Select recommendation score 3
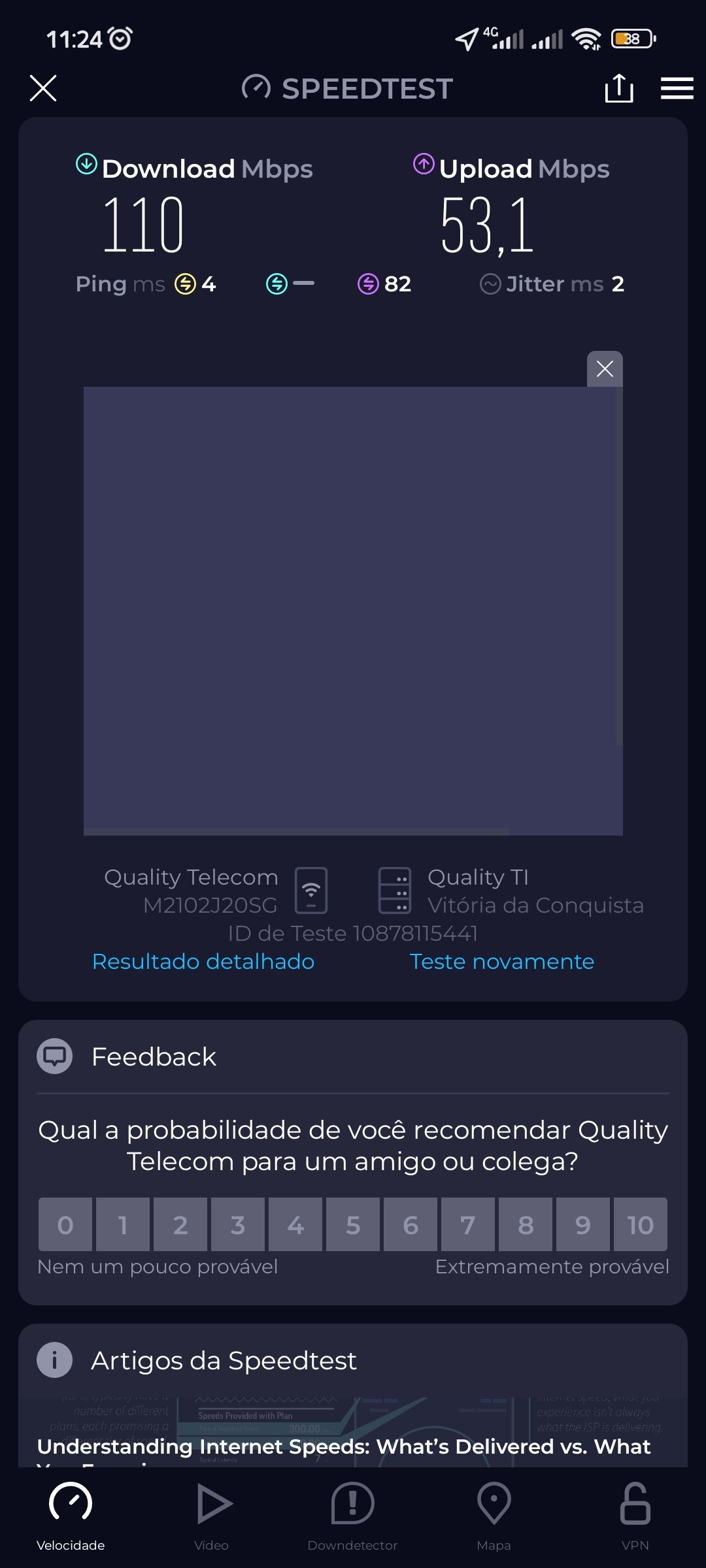This screenshot has width=706, height=1568. coord(238,1225)
